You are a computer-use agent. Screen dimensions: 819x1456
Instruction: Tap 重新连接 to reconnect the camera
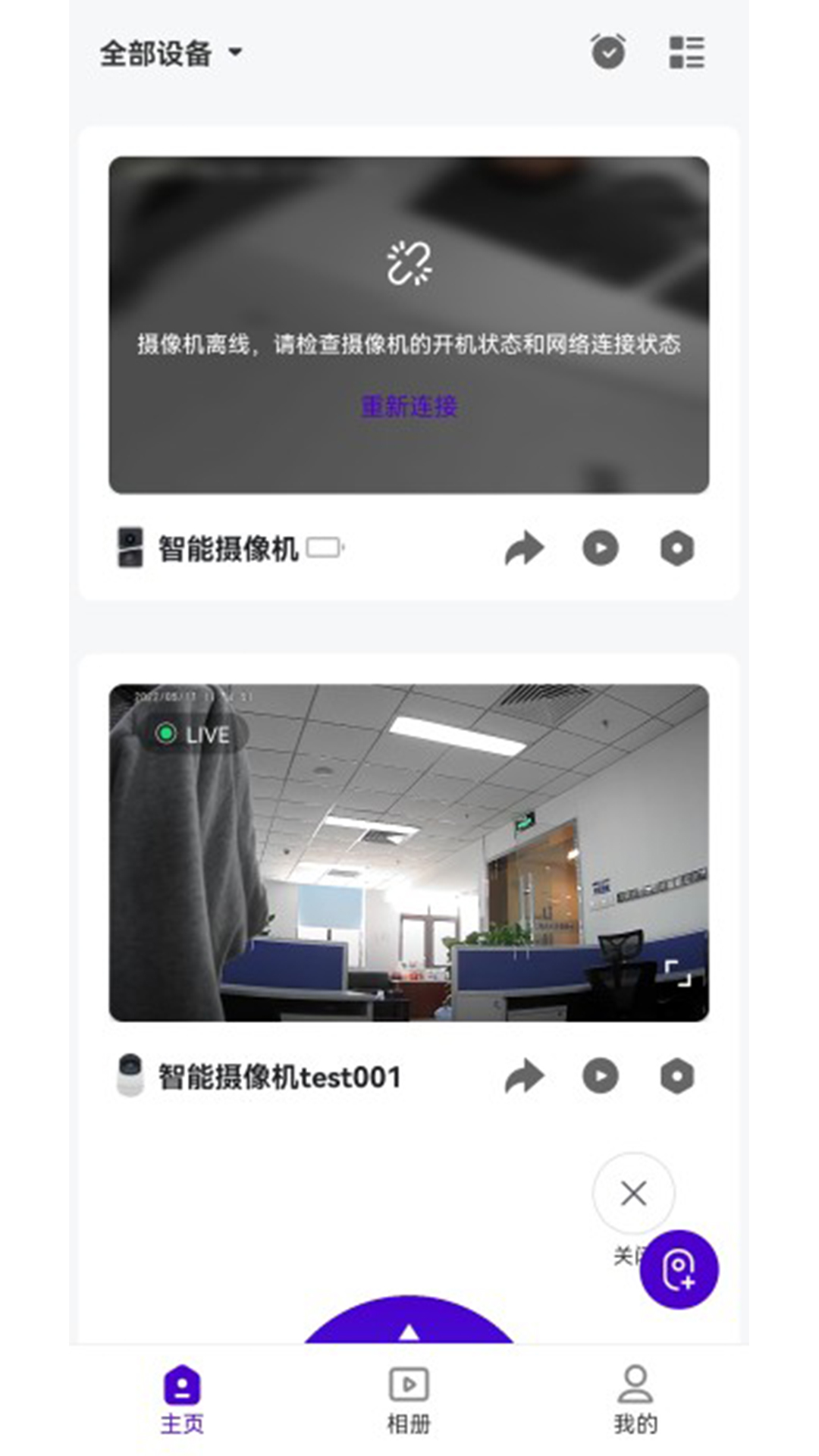tap(409, 406)
